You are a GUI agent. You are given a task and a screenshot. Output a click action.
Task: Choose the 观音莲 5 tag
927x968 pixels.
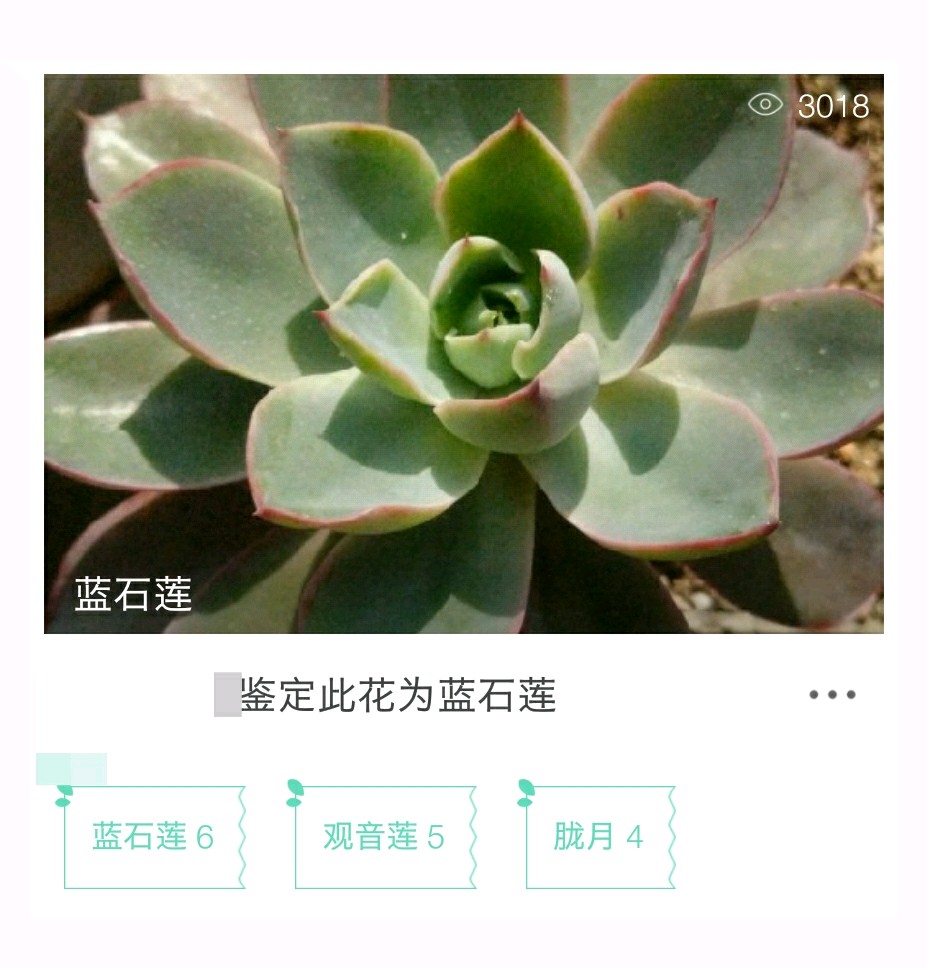384,837
